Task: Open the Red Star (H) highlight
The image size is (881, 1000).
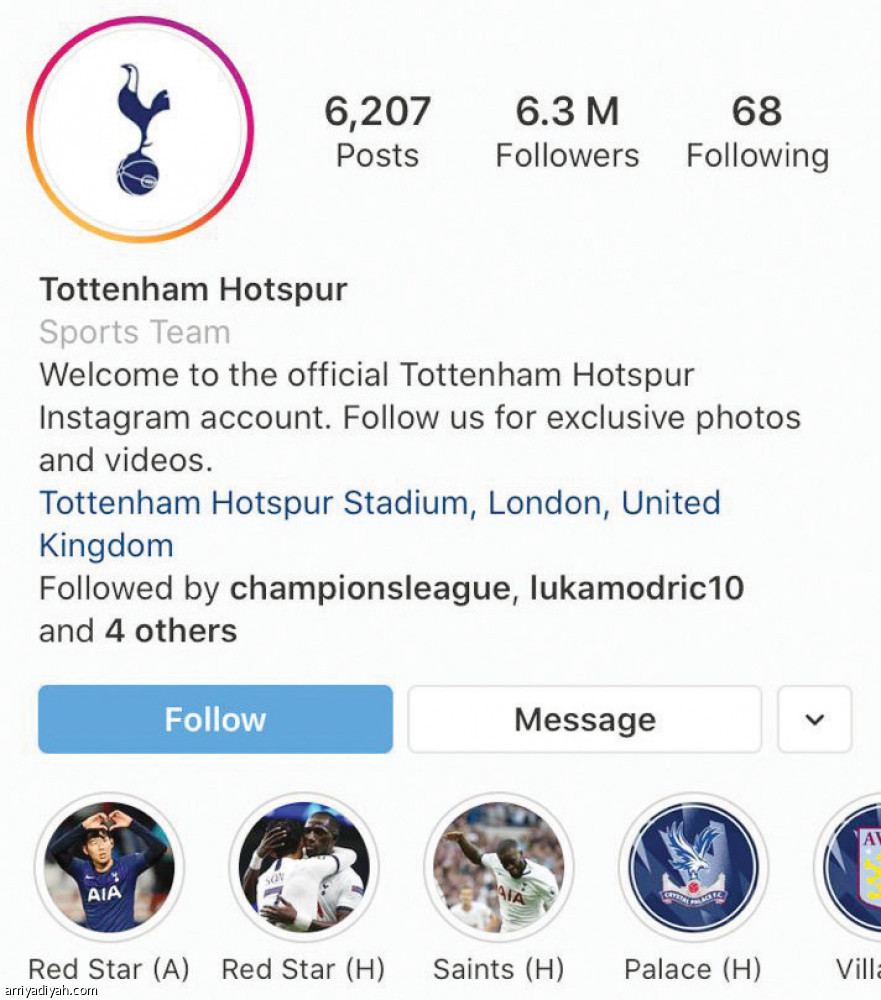Action: coord(303,866)
